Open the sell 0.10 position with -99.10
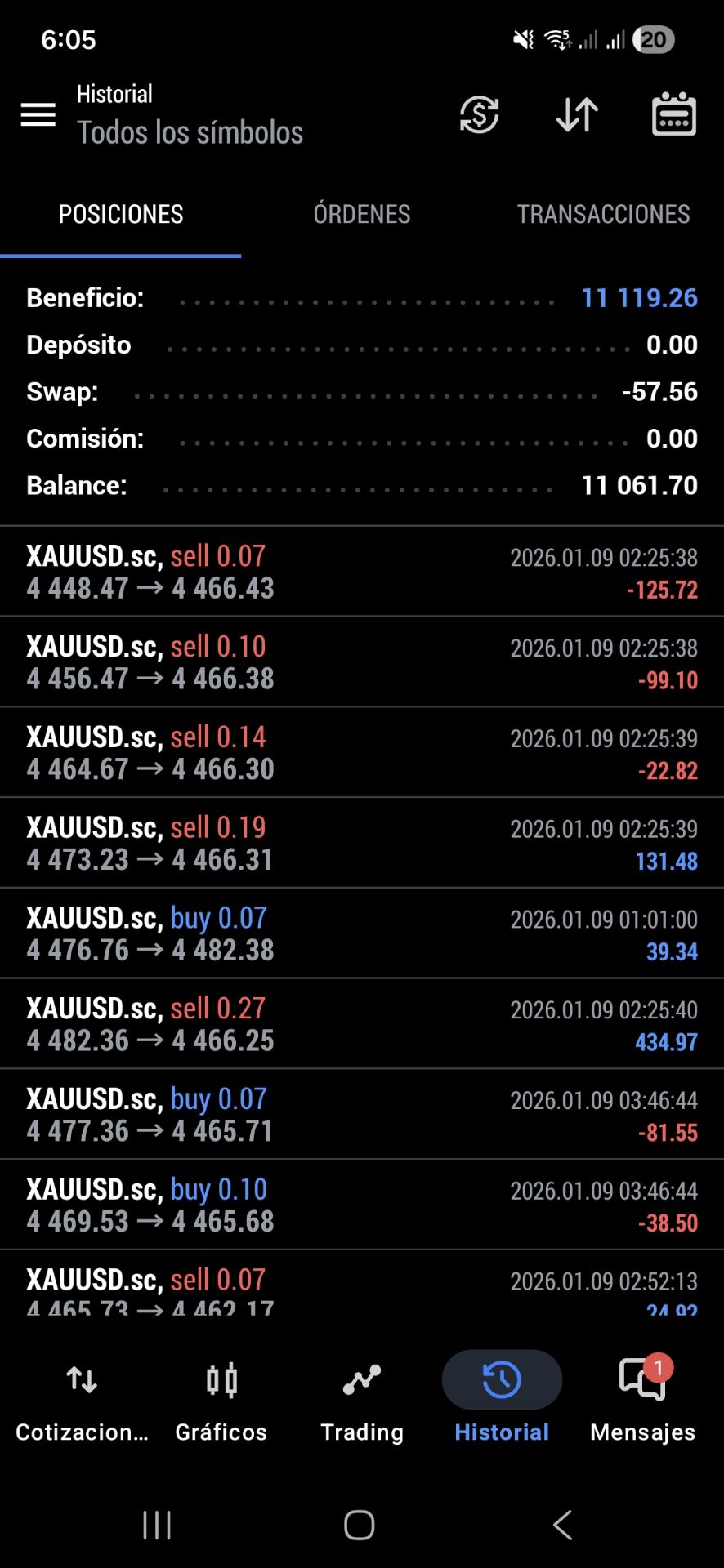The height and width of the screenshot is (1568, 724). coord(362,662)
